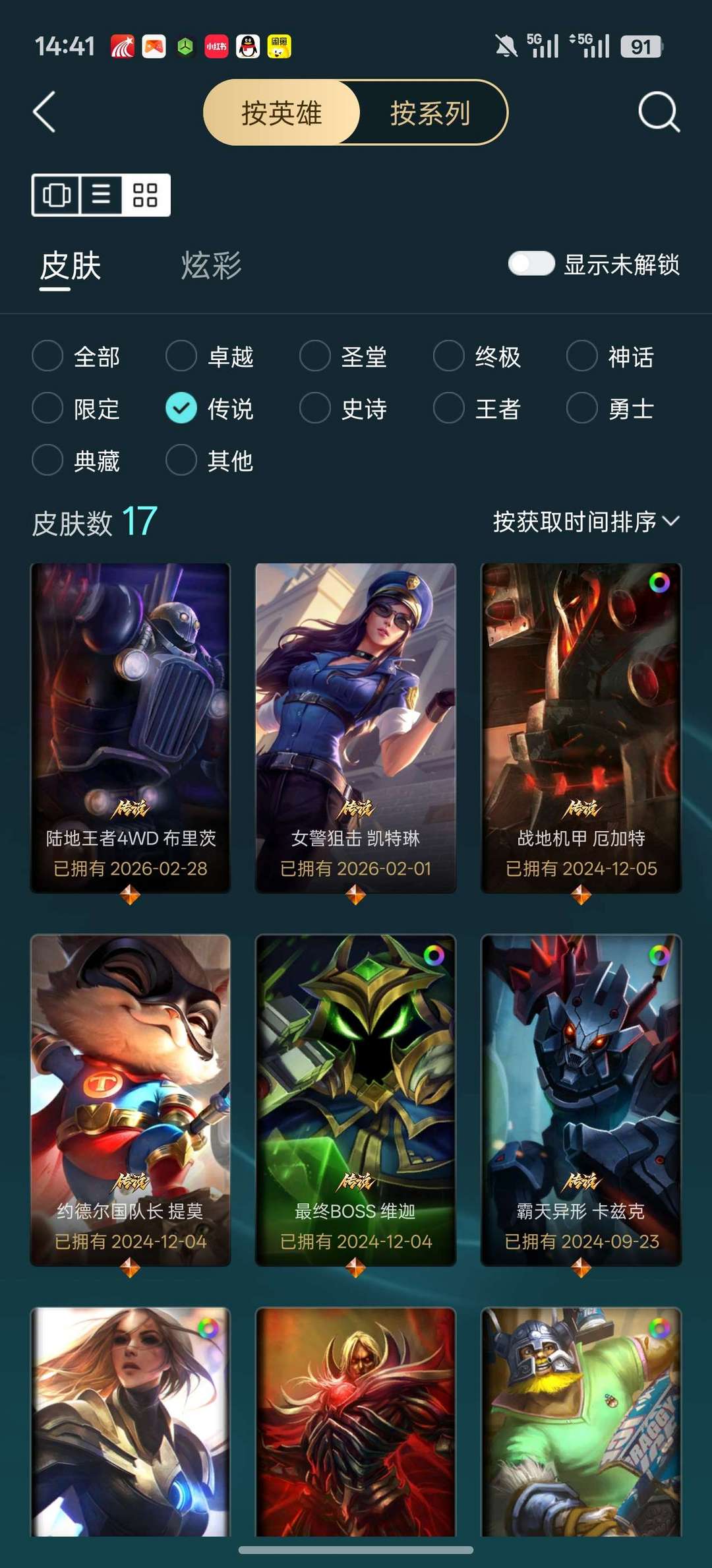
Task: Open the 炫彩 tab
Action: 211,266
